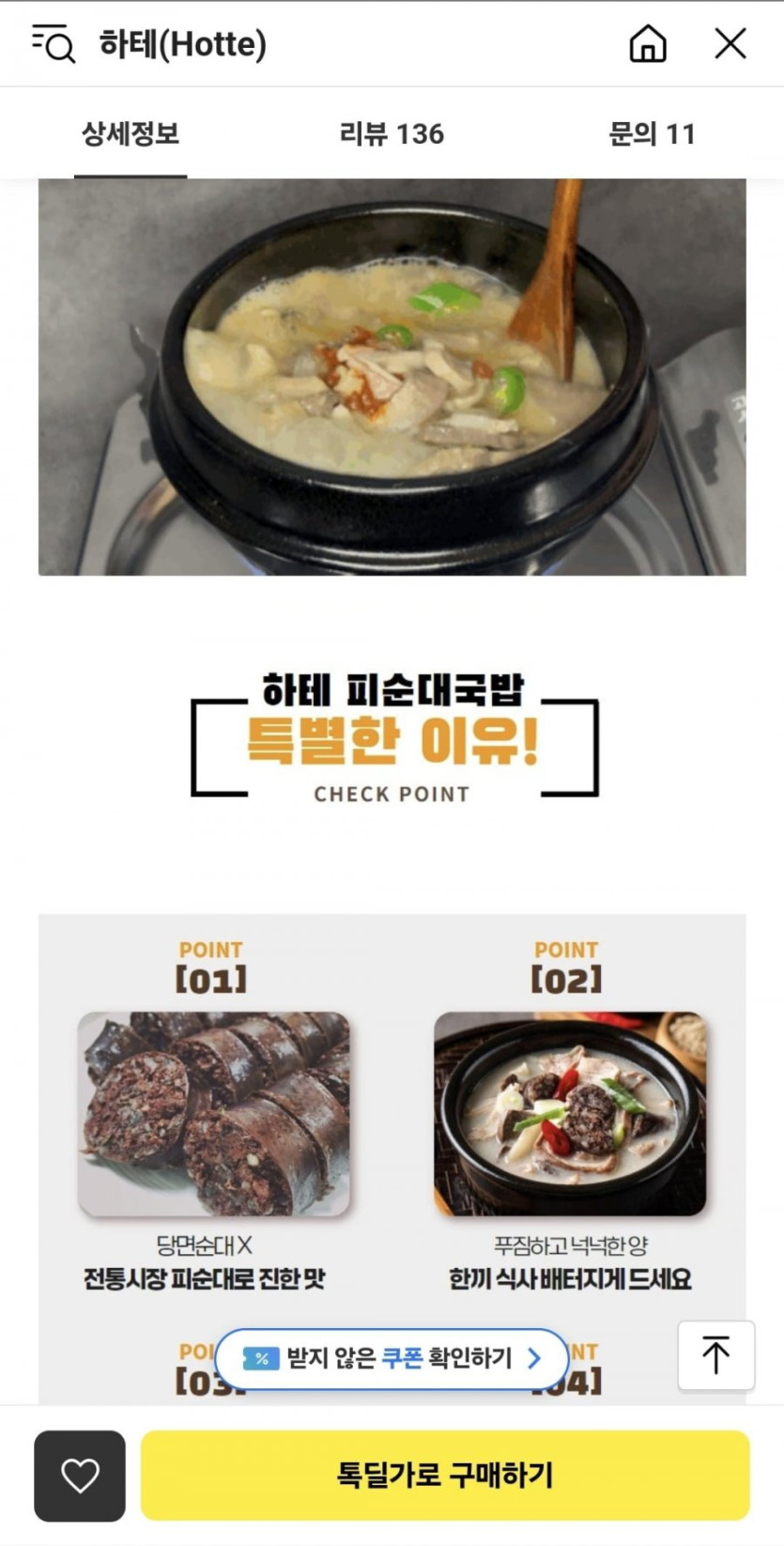
Task: Open the 리뷰 136 tab
Action: click(x=392, y=134)
